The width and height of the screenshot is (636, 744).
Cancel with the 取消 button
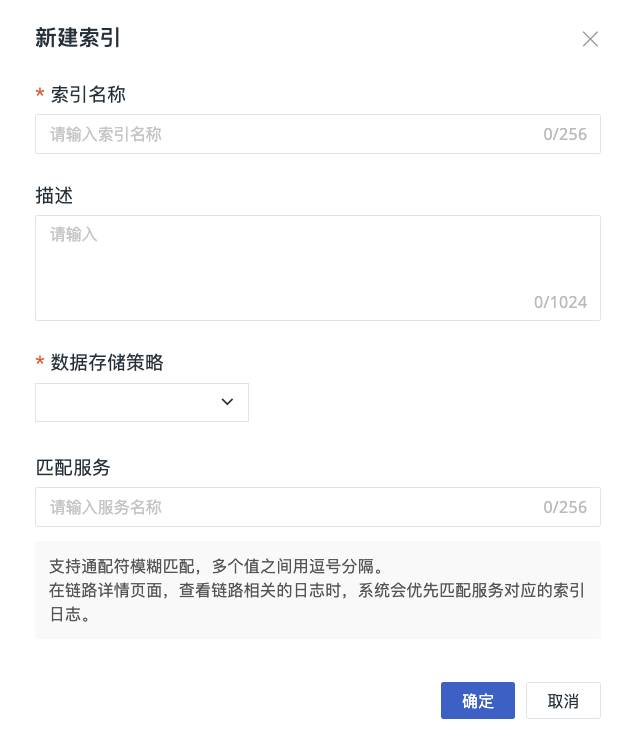click(563, 701)
